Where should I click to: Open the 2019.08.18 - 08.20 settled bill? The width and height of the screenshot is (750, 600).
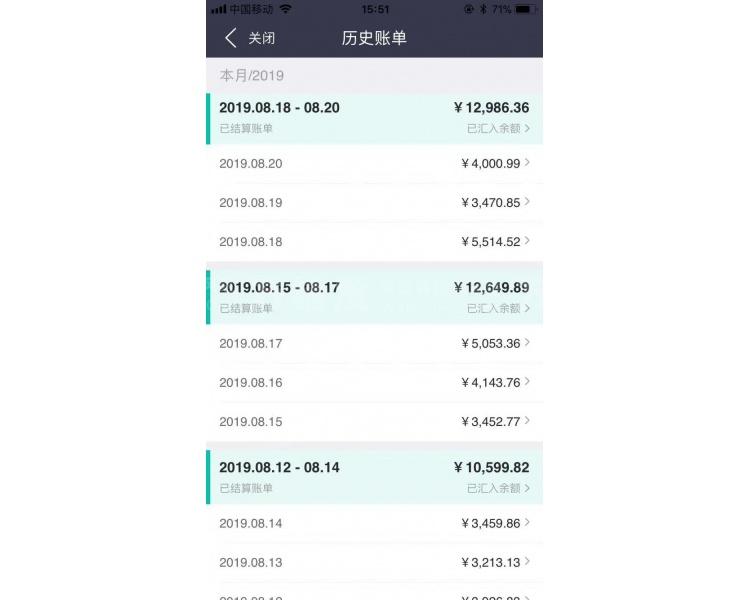point(374,117)
